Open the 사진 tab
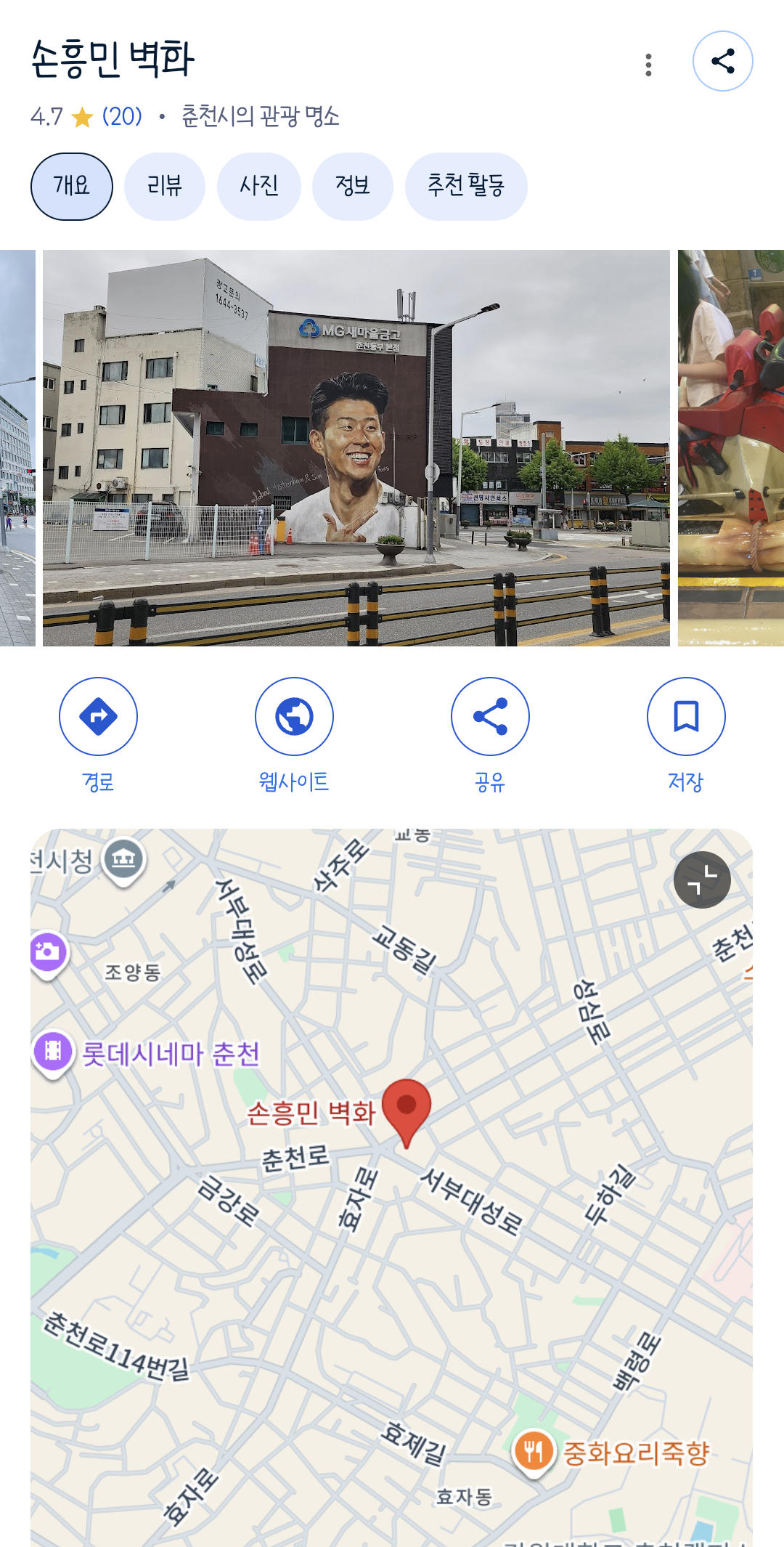The width and height of the screenshot is (784, 1547). tap(258, 186)
